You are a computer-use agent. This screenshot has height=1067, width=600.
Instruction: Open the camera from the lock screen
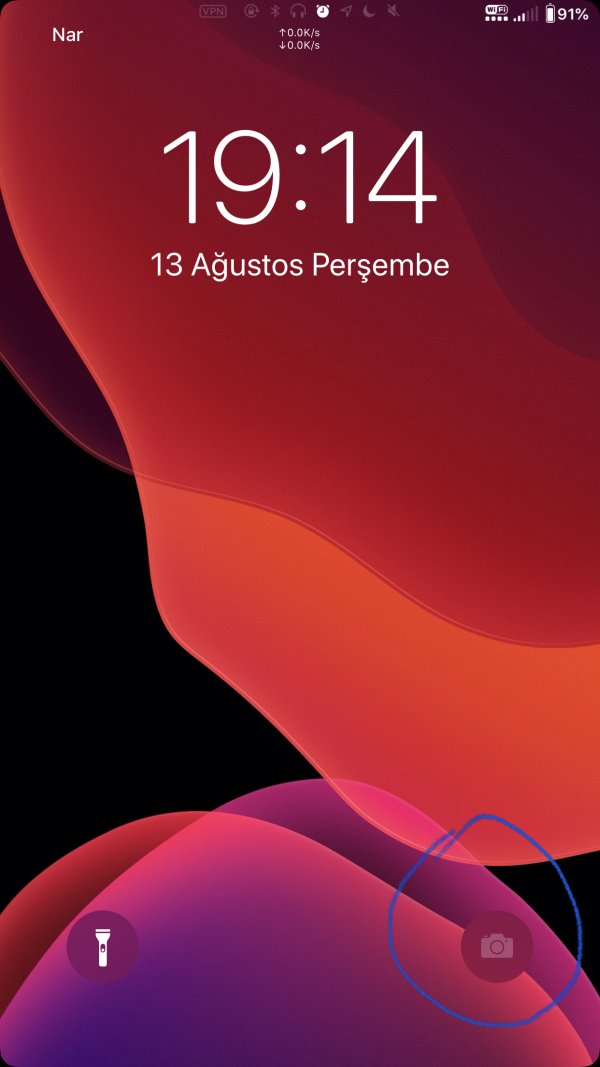(497, 946)
